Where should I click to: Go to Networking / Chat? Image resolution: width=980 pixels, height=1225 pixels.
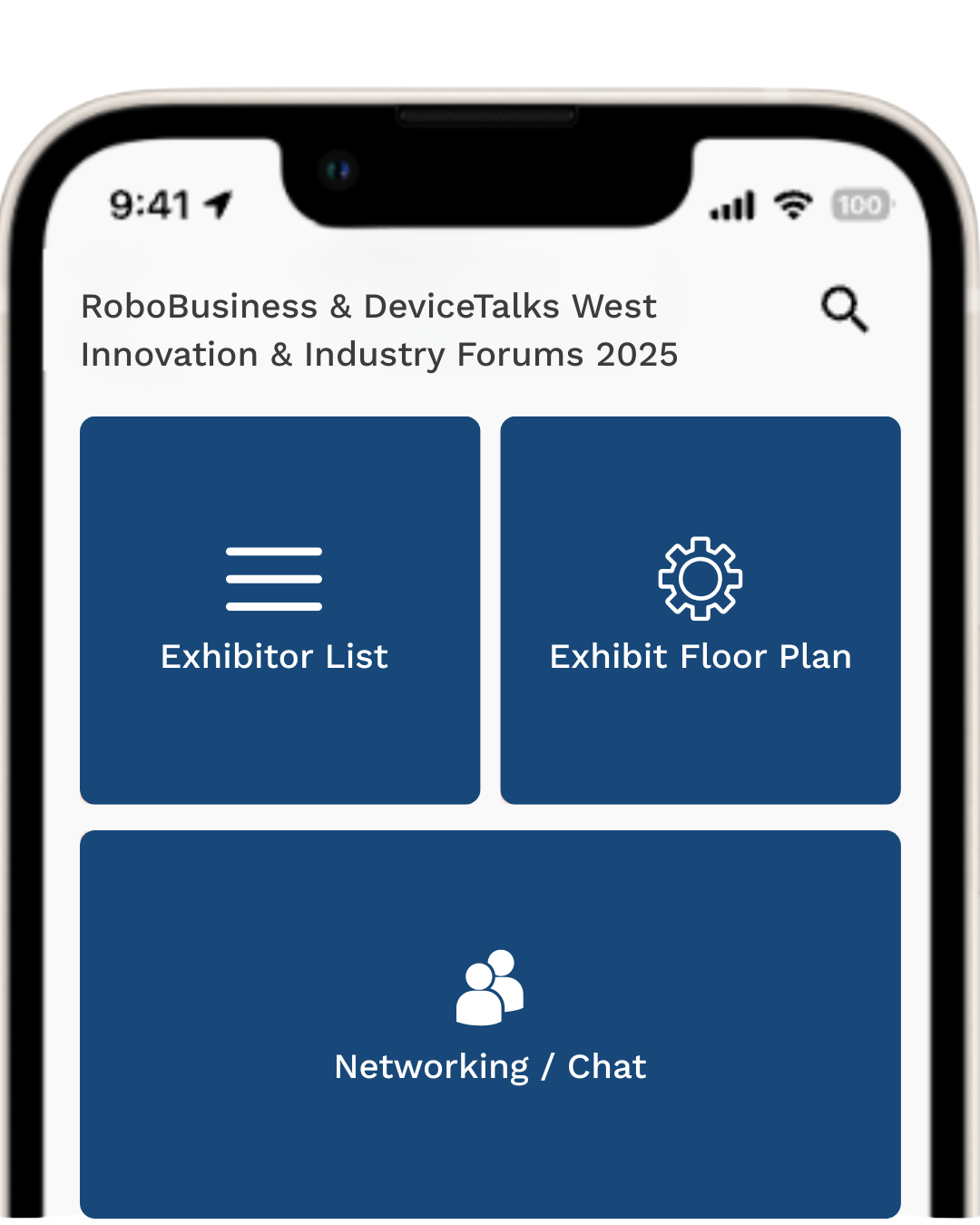(x=490, y=1024)
